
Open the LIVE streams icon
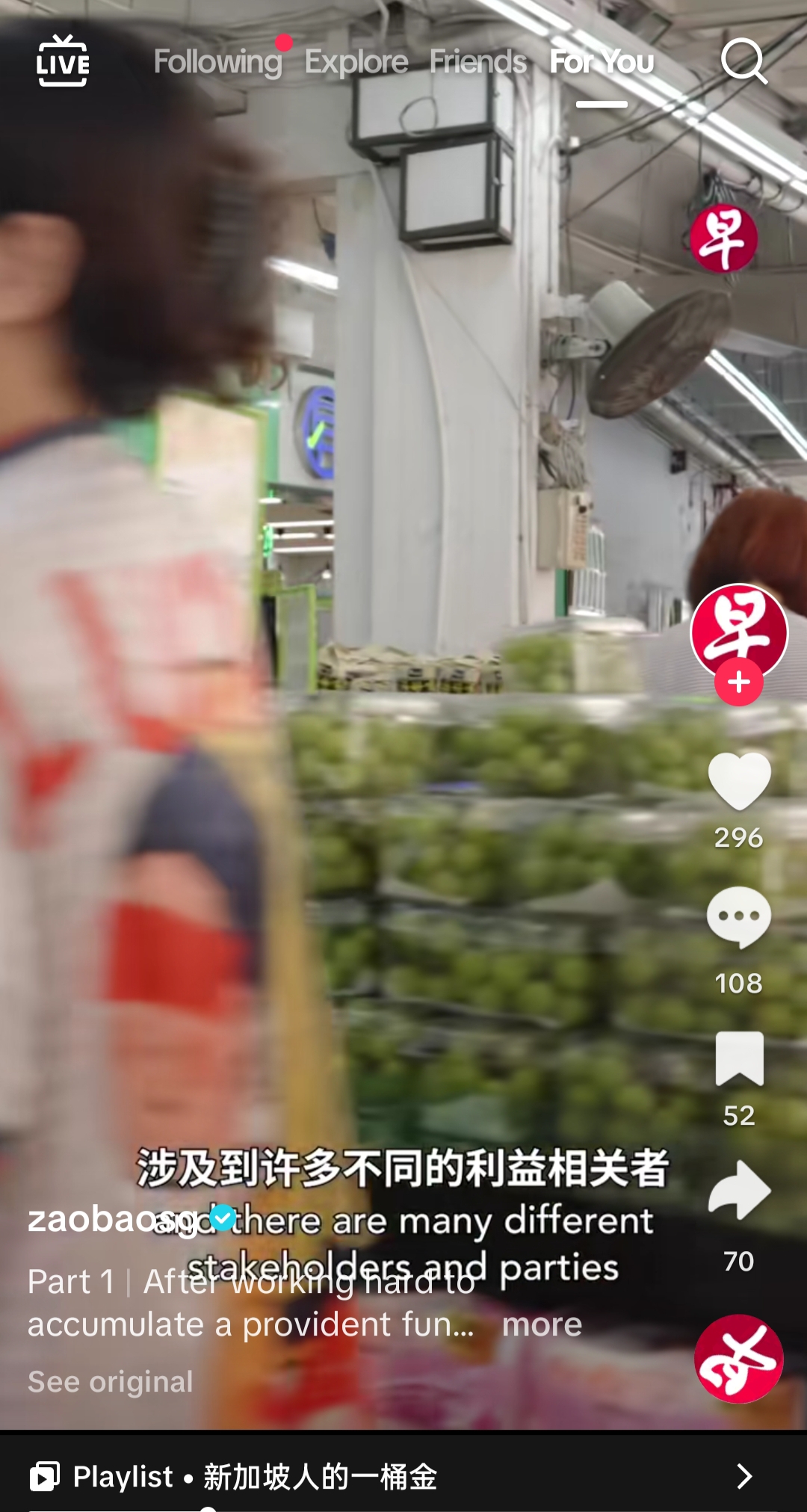[x=63, y=61]
